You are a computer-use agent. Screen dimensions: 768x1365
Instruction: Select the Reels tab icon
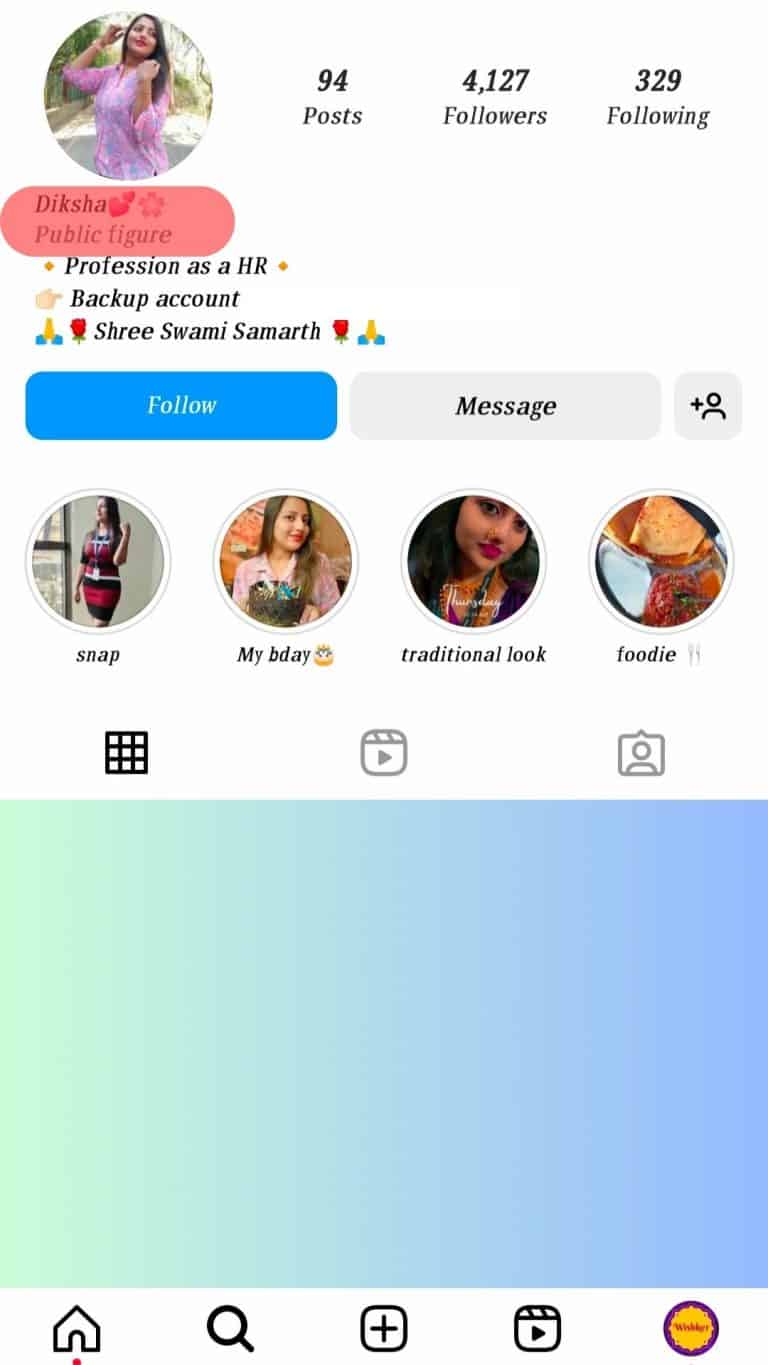point(383,752)
